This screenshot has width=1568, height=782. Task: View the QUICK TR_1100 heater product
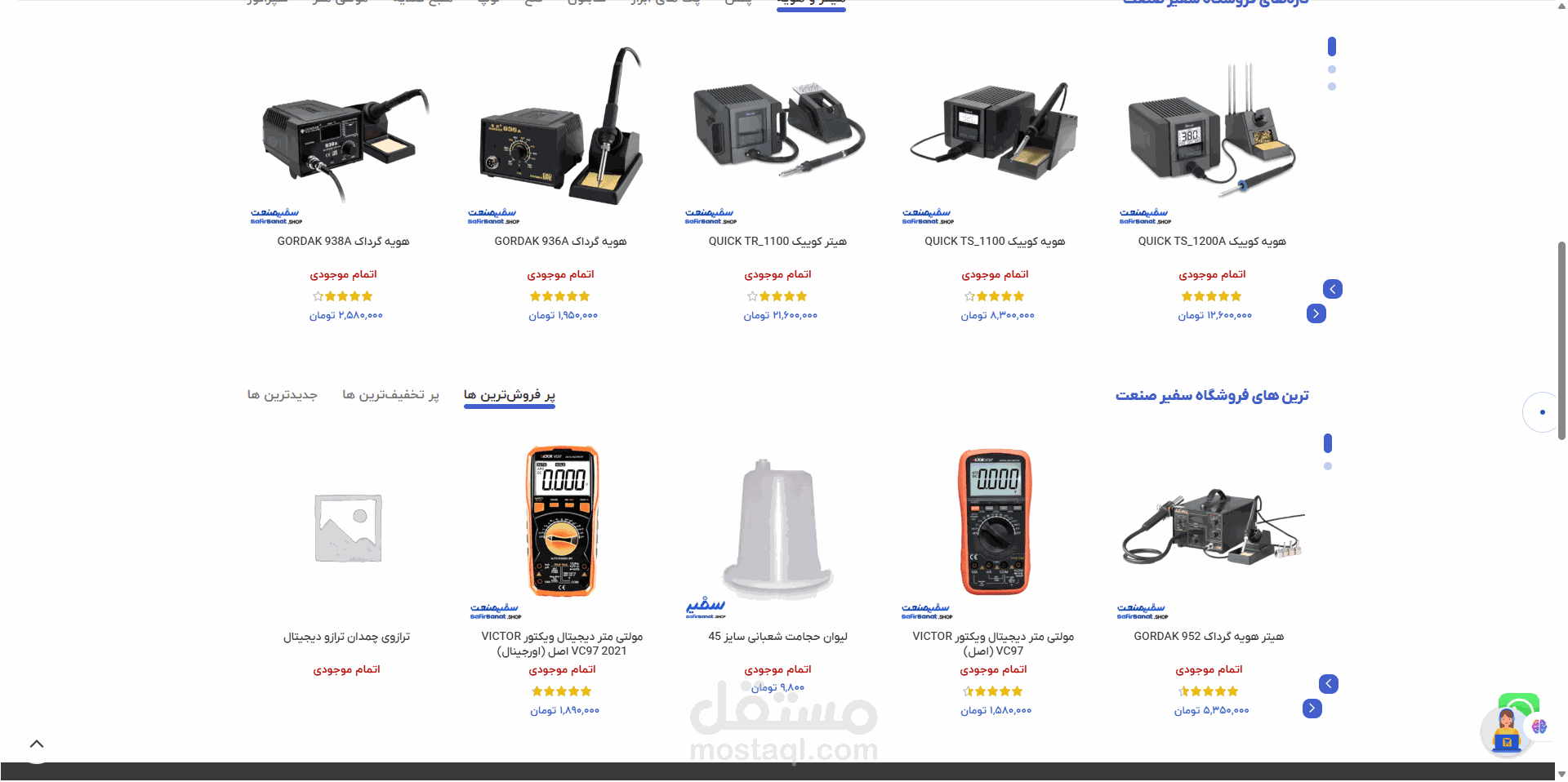tap(777, 241)
